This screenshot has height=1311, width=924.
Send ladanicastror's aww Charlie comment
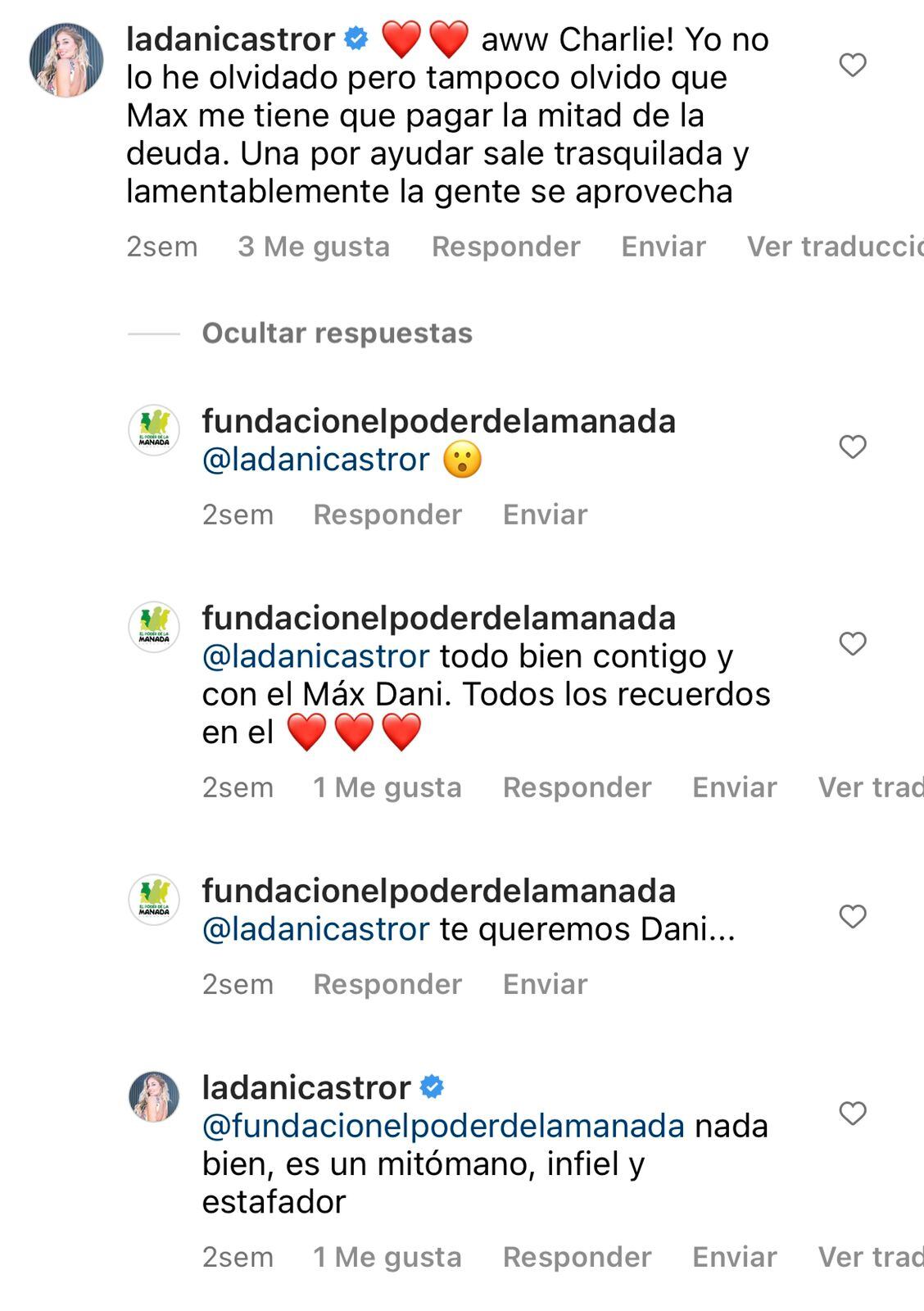click(x=663, y=247)
